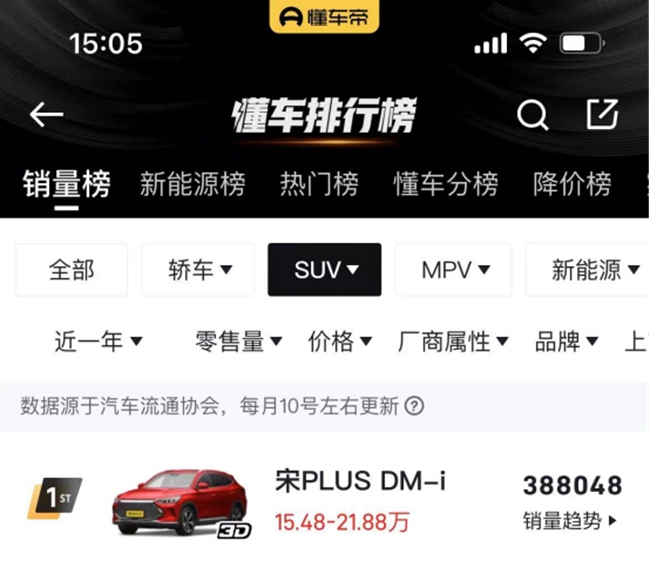Switch to the 降价榜 tab
650x581 pixels.
(x=572, y=184)
